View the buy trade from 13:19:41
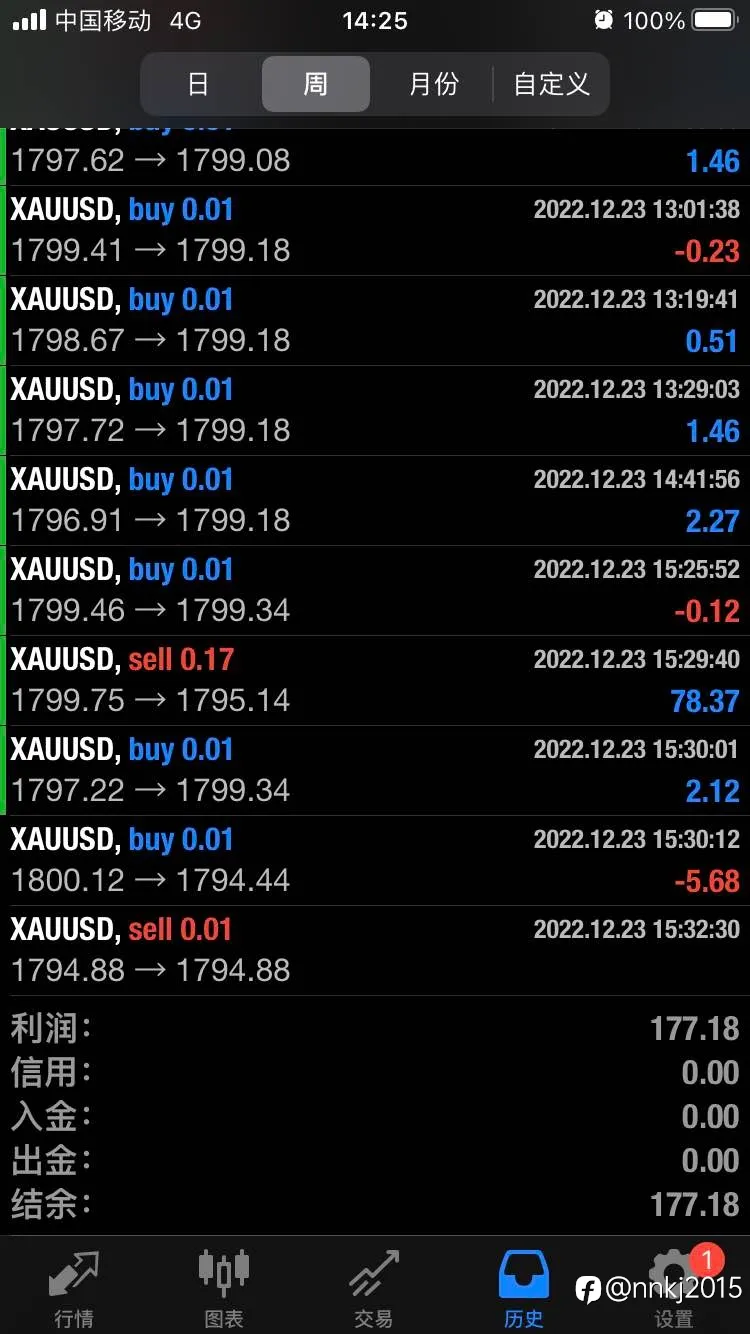 click(x=375, y=320)
